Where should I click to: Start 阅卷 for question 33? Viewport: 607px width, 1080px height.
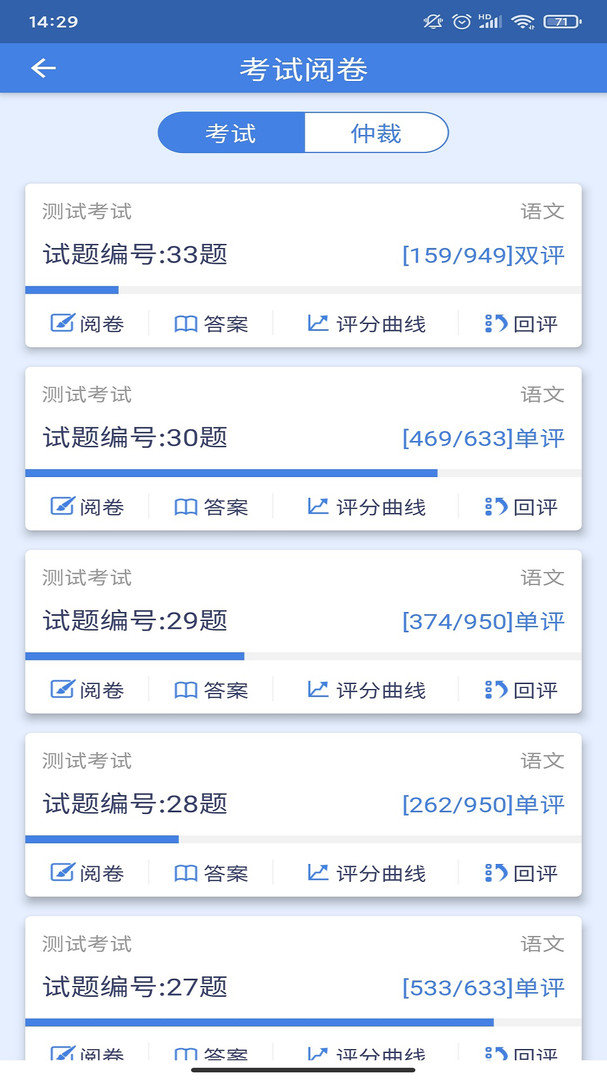coord(87,324)
